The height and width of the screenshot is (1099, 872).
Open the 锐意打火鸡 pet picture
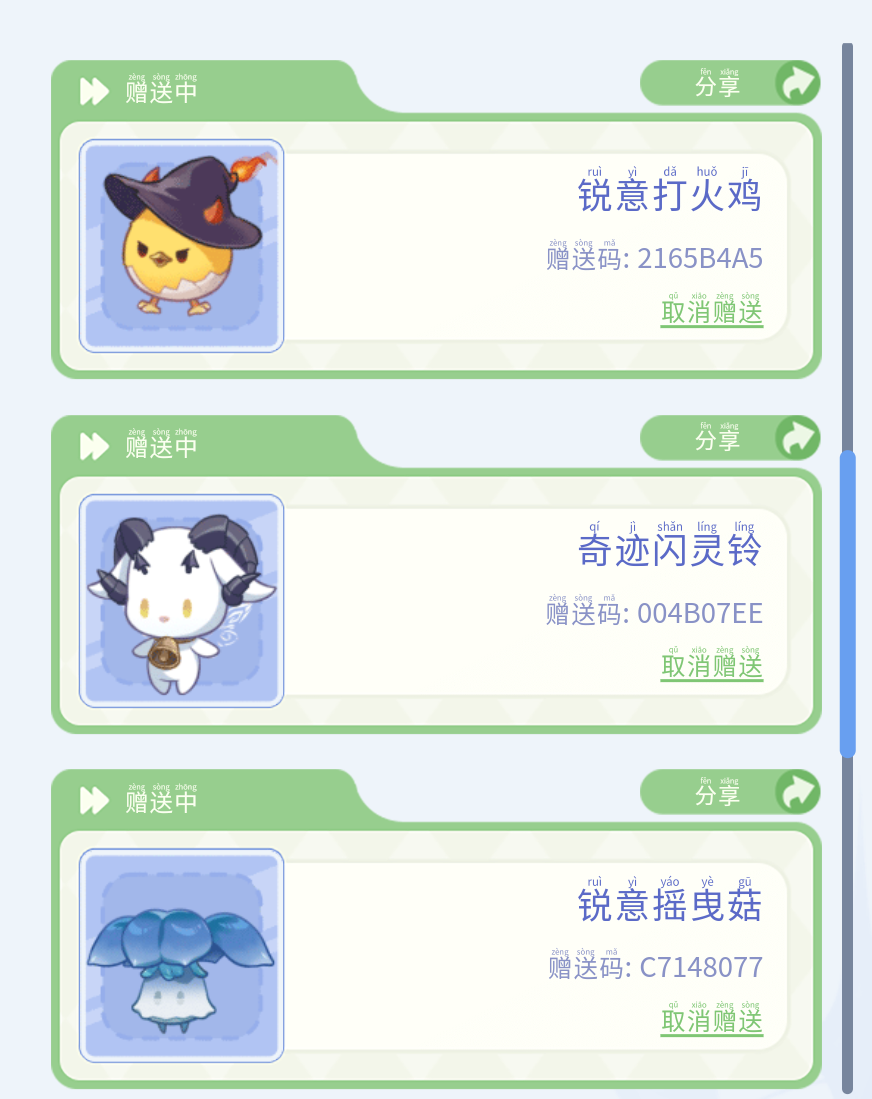point(181,246)
